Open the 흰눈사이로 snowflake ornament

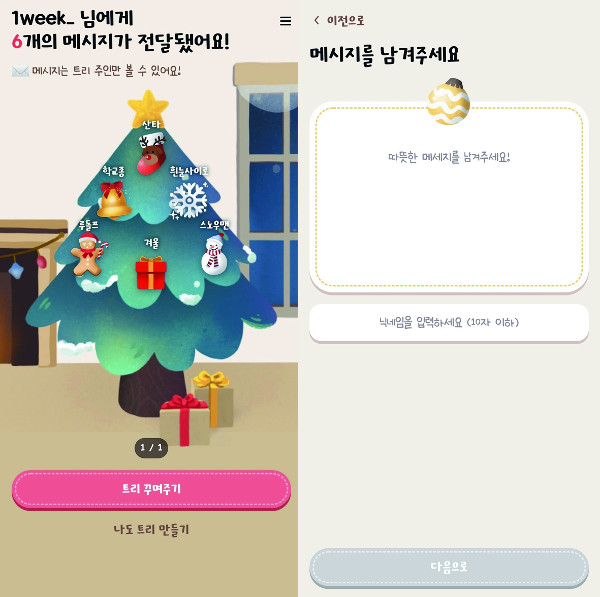188,200
